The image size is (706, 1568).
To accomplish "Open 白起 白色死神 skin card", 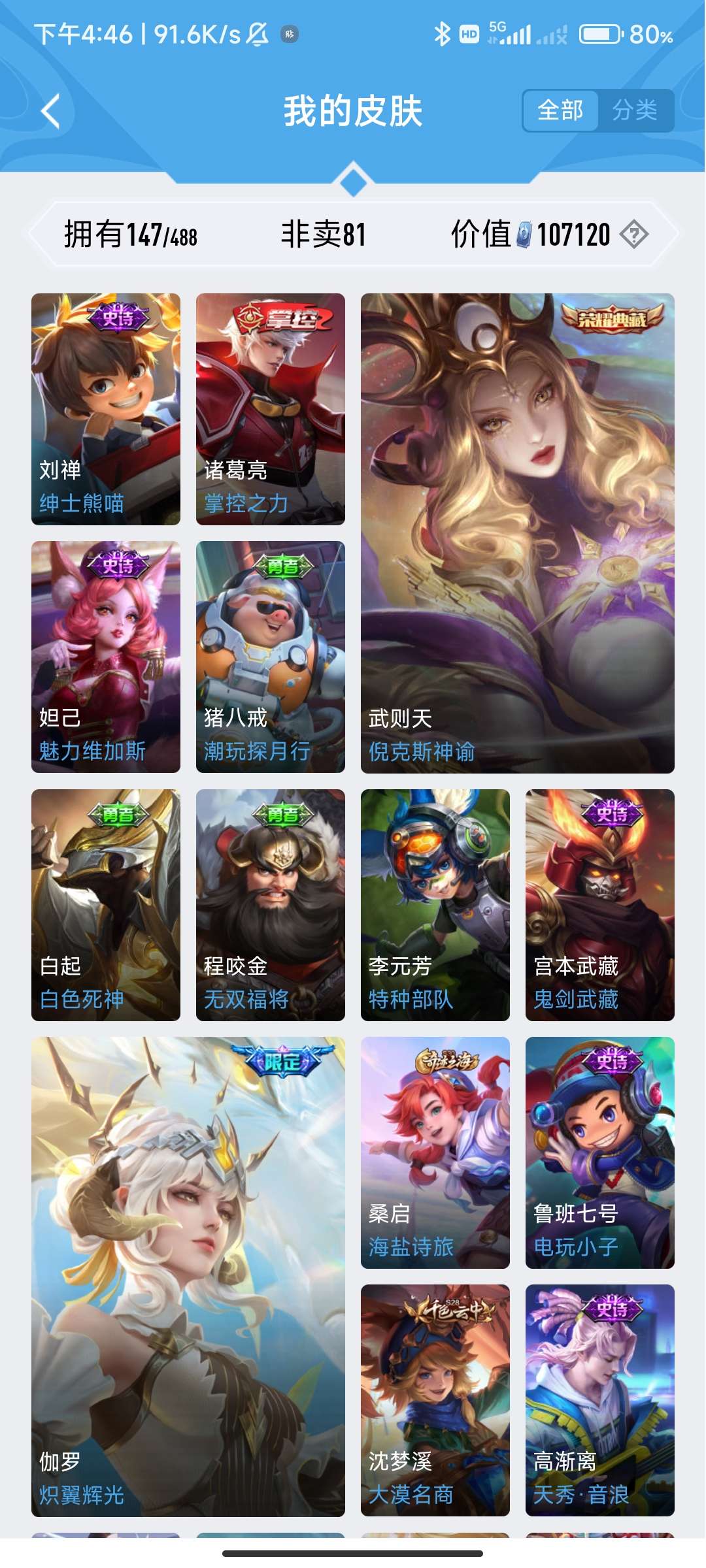I will 106,905.
